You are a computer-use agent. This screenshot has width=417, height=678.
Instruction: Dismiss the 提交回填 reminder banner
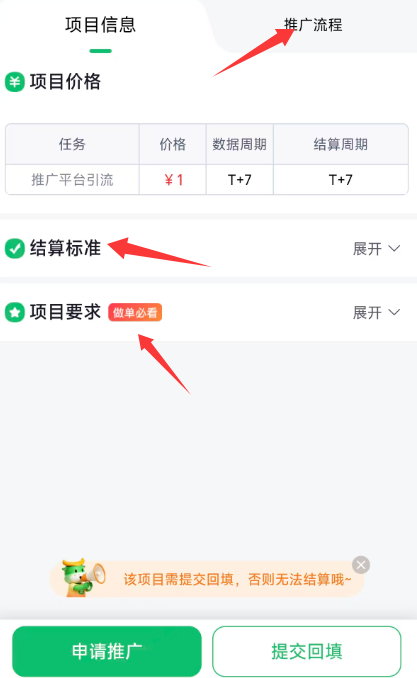(361, 565)
